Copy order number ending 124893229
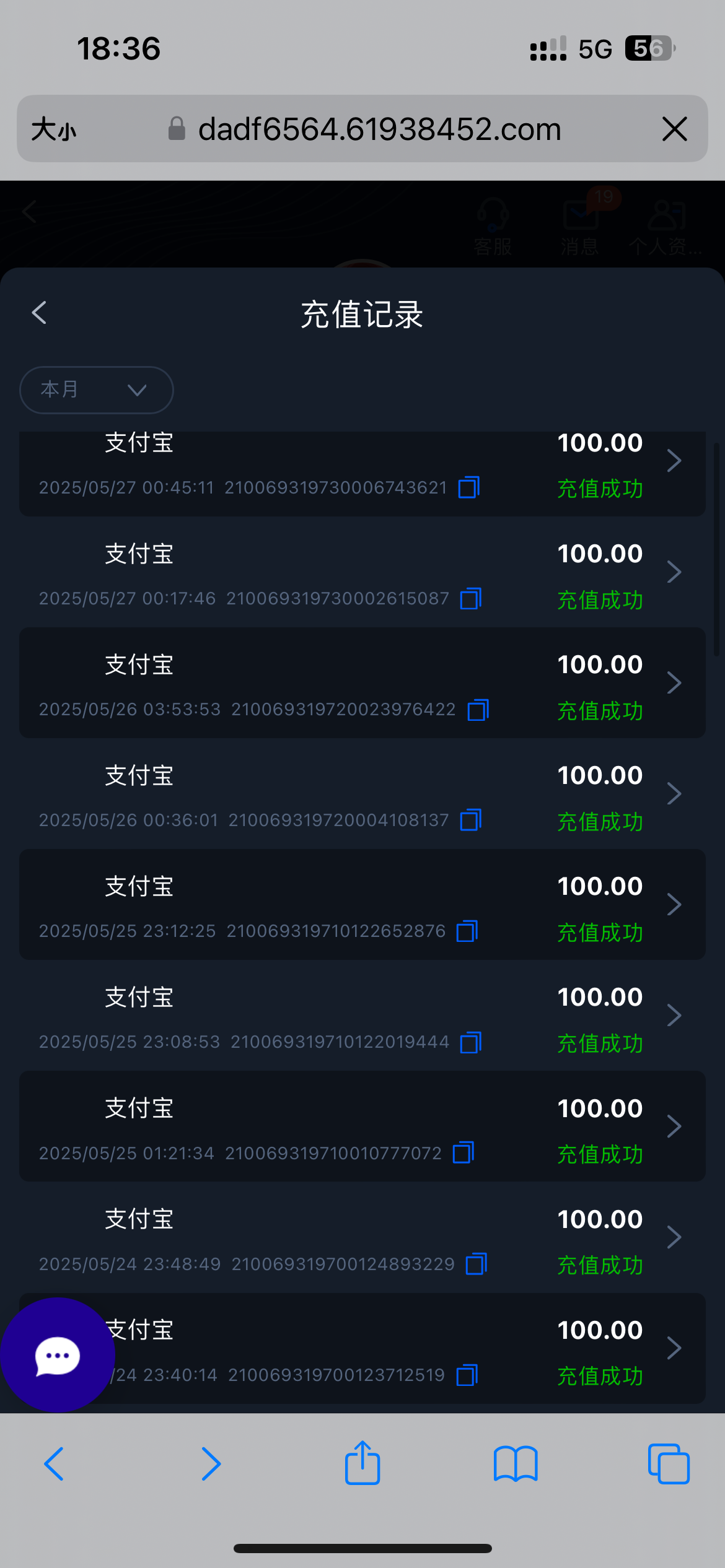The image size is (725, 1568). [x=477, y=1264]
